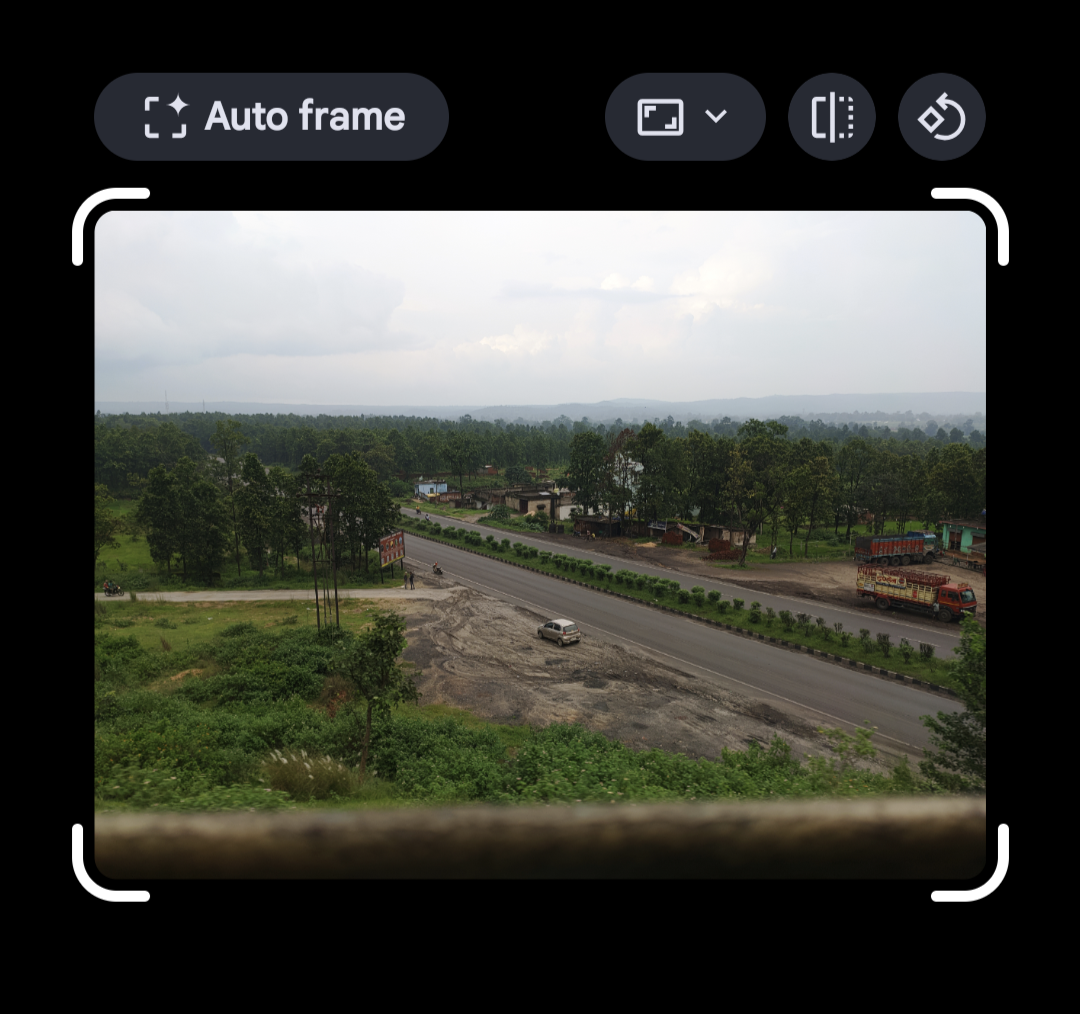Tap the Auto frame button
Screen dimensions: 1080x1014
point(271,116)
